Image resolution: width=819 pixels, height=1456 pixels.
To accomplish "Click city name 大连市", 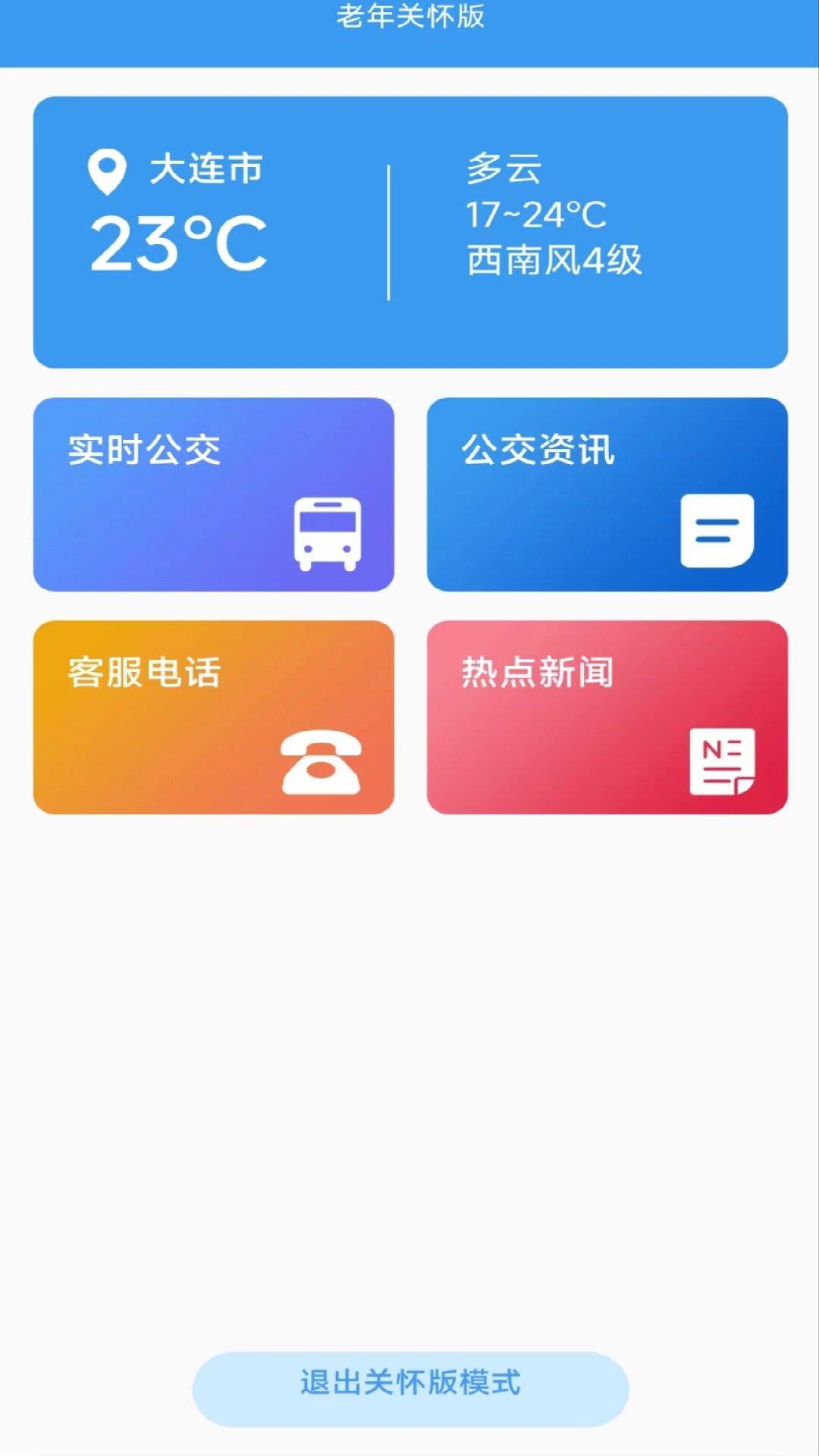I will pyautogui.click(x=203, y=169).
